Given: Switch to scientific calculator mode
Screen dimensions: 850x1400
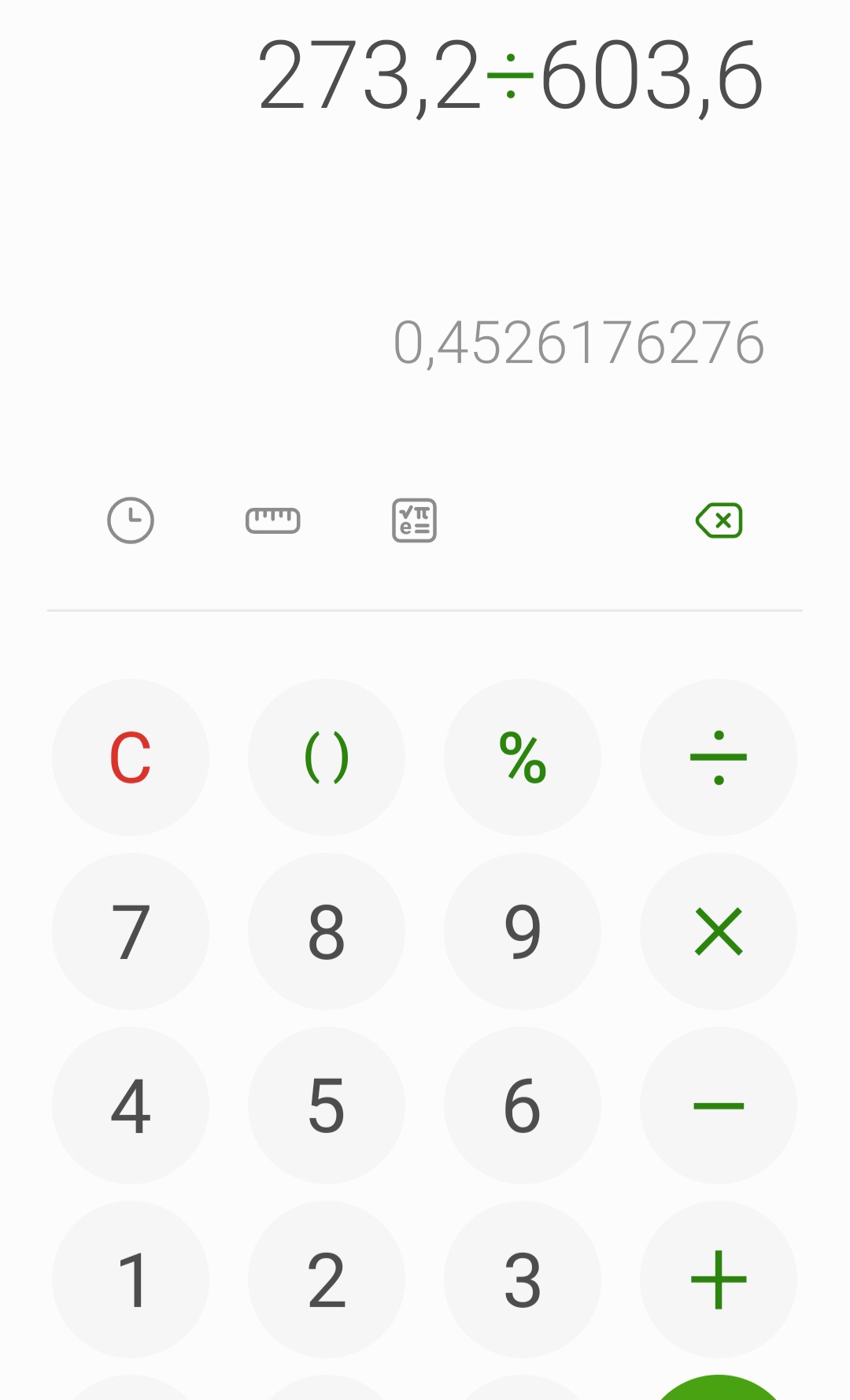Looking at the screenshot, I should 413,520.
